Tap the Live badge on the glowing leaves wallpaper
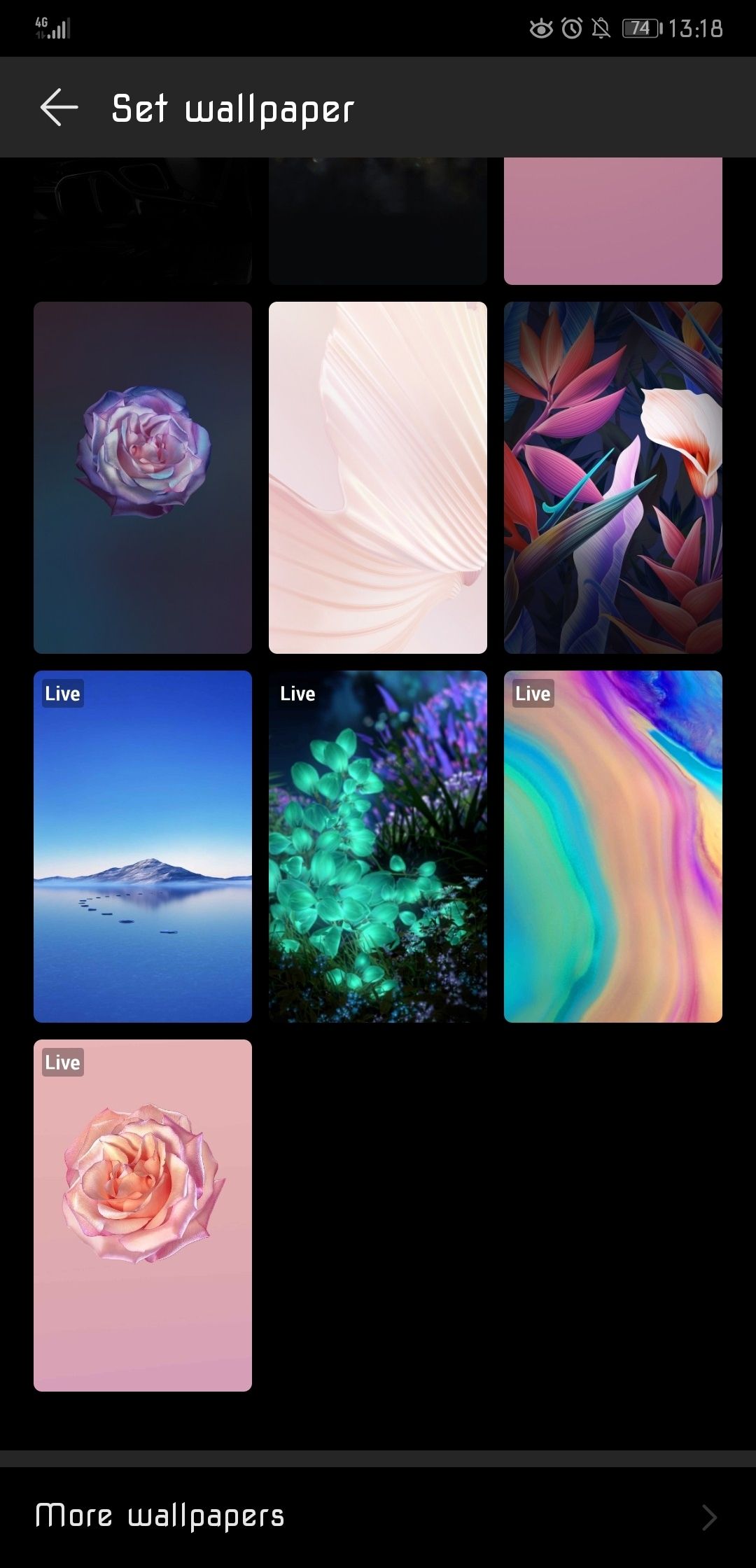Viewport: 756px width, 1568px height. (x=297, y=694)
